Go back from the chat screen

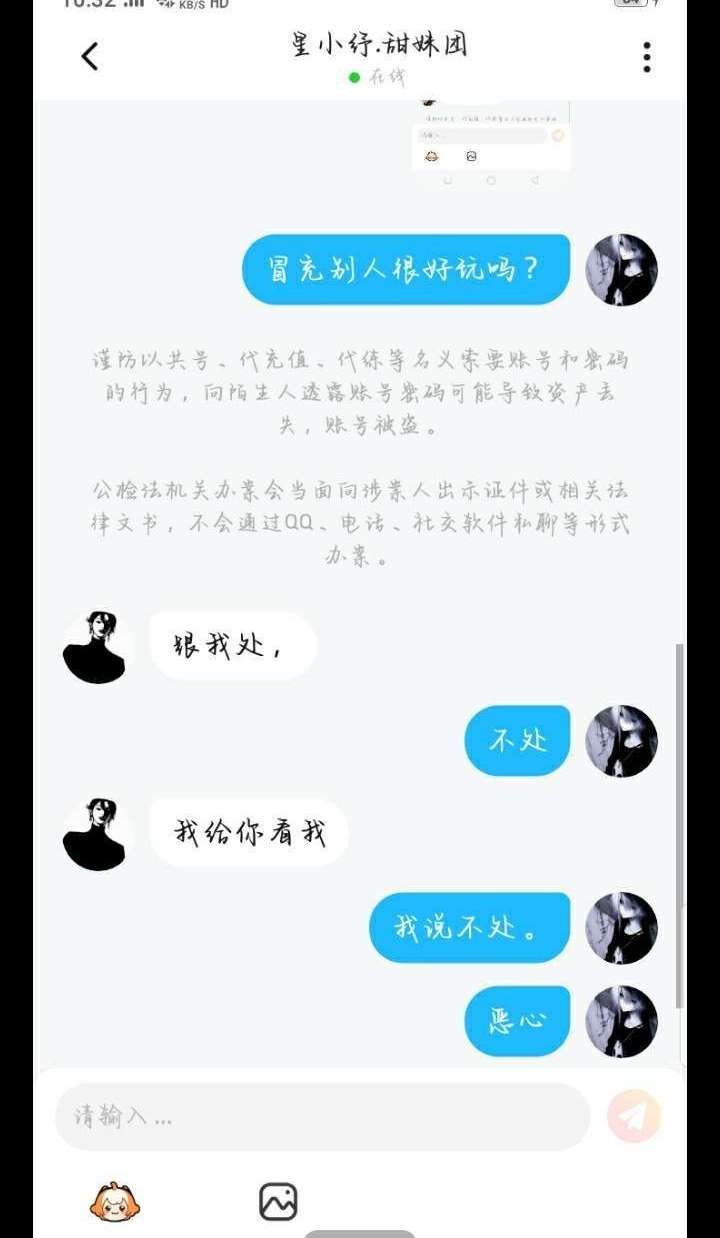point(90,56)
